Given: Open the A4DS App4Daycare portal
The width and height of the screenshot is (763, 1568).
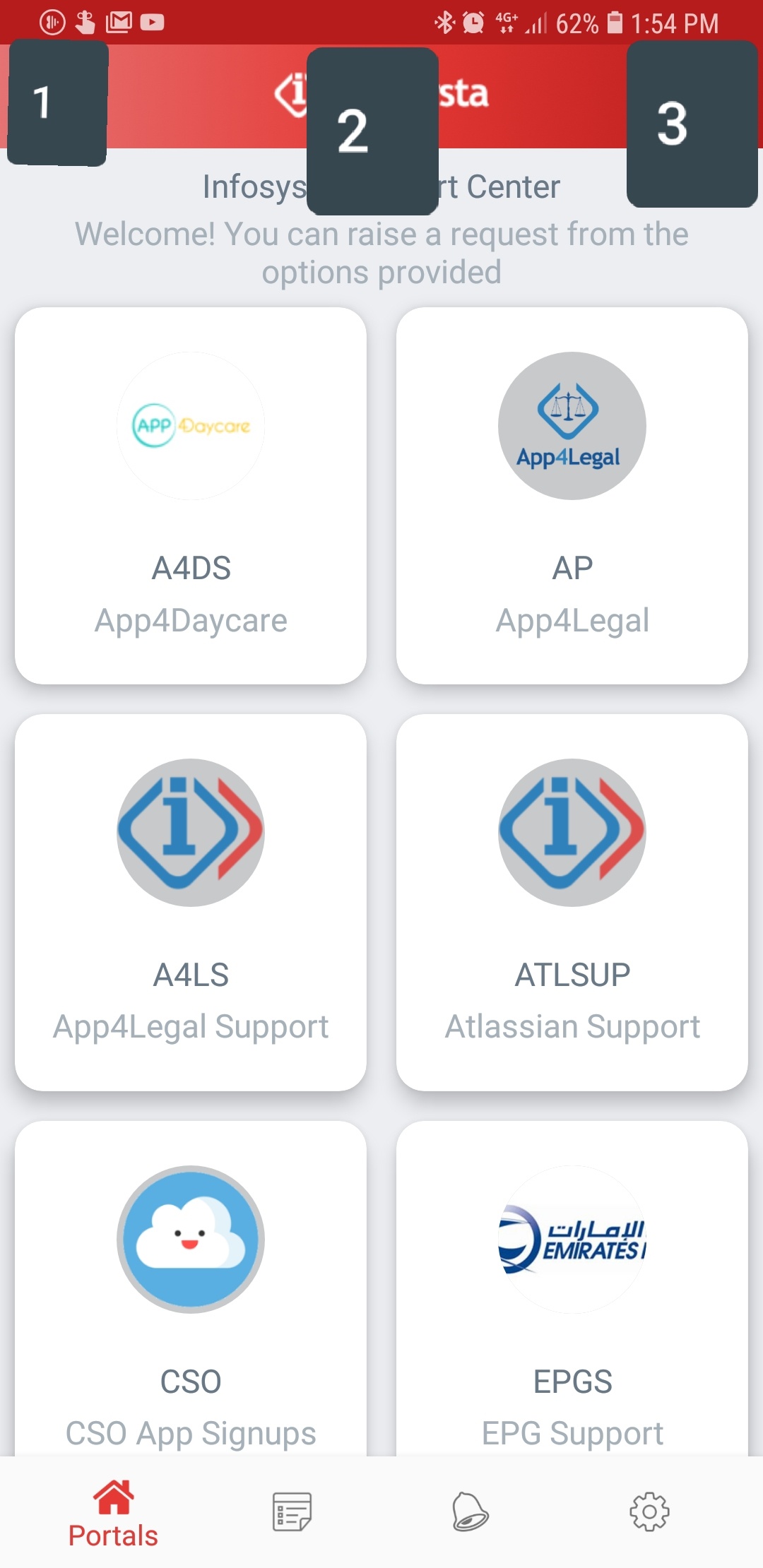Looking at the screenshot, I should [191, 495].
